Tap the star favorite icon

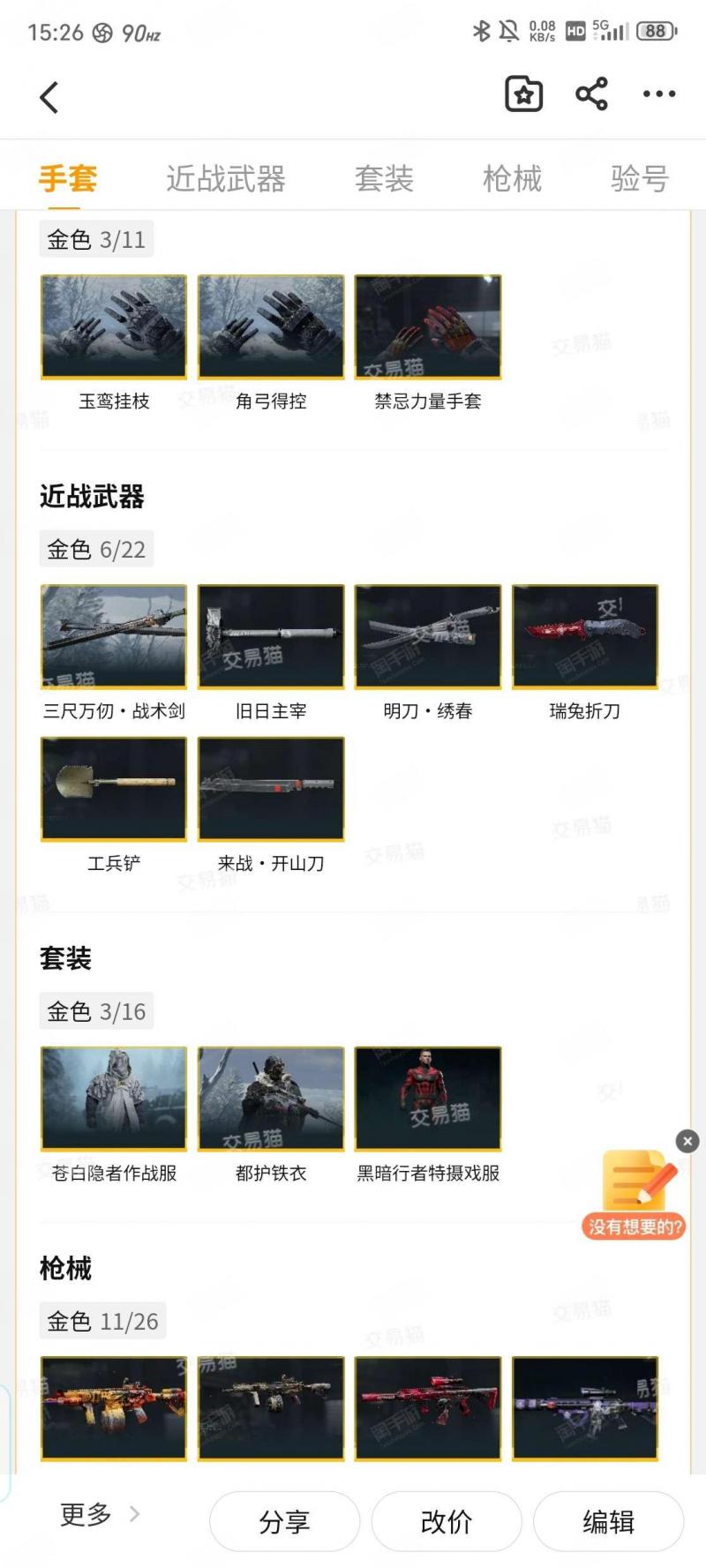[x=523, y=94]
